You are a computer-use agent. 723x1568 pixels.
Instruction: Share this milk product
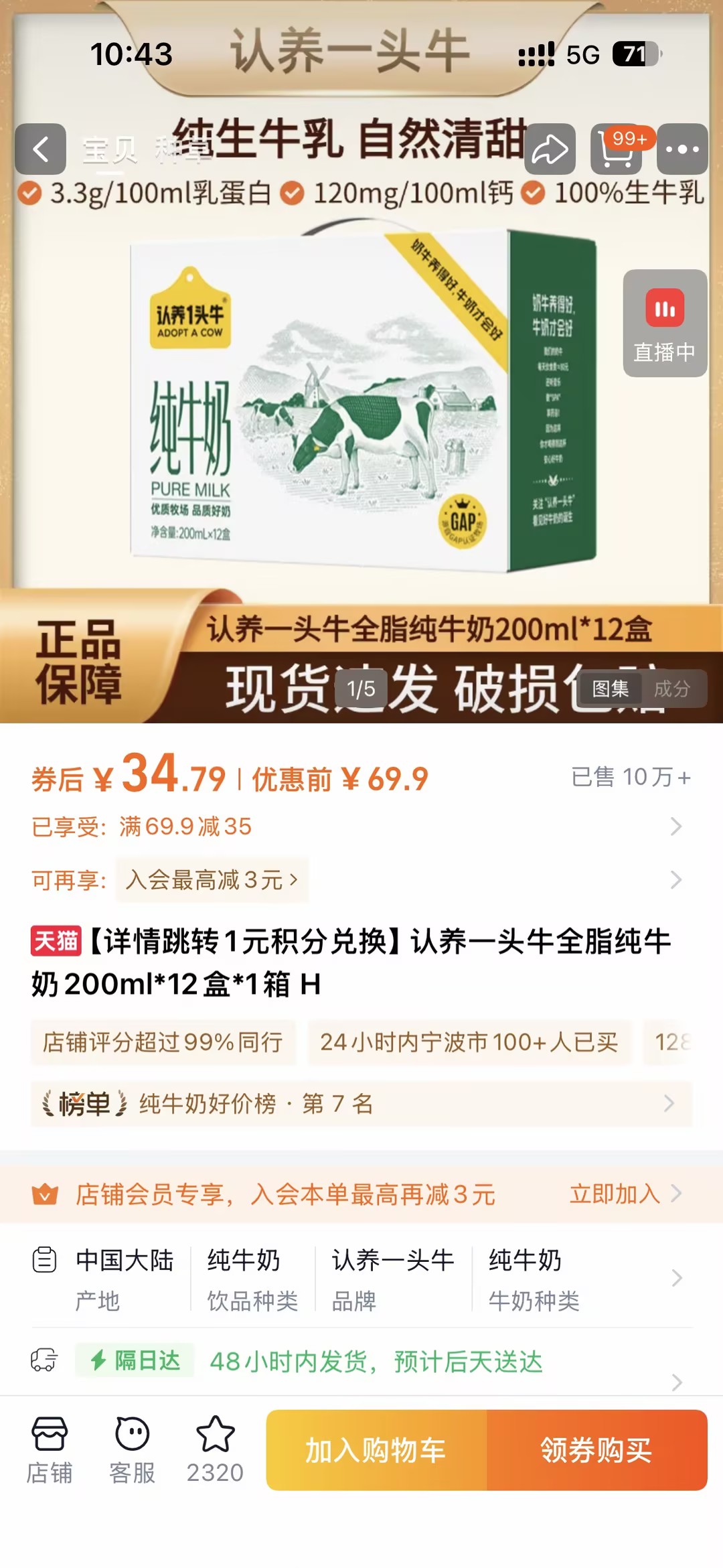pos(550,149)
